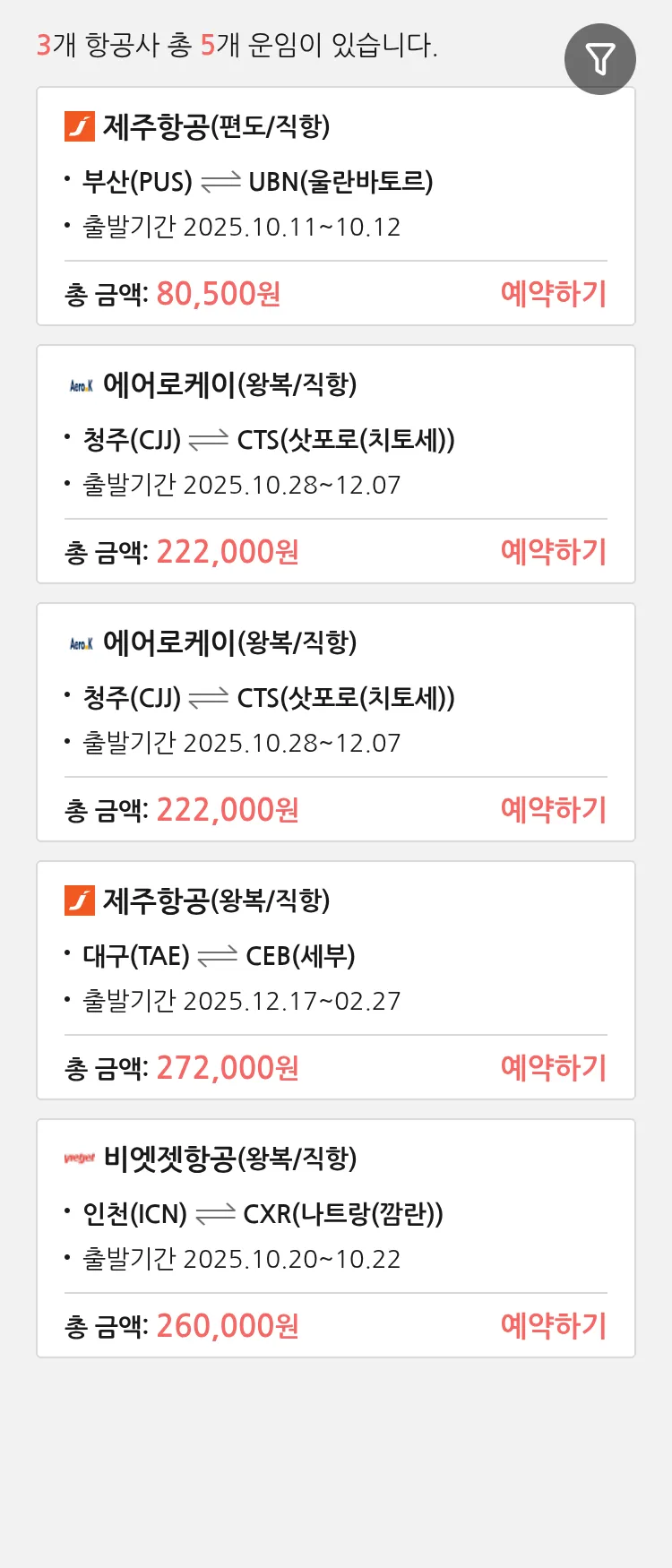
Task: Click the Aero K logo on first Cheongju card
Action: pyautogui.click(x=80, y=385)
